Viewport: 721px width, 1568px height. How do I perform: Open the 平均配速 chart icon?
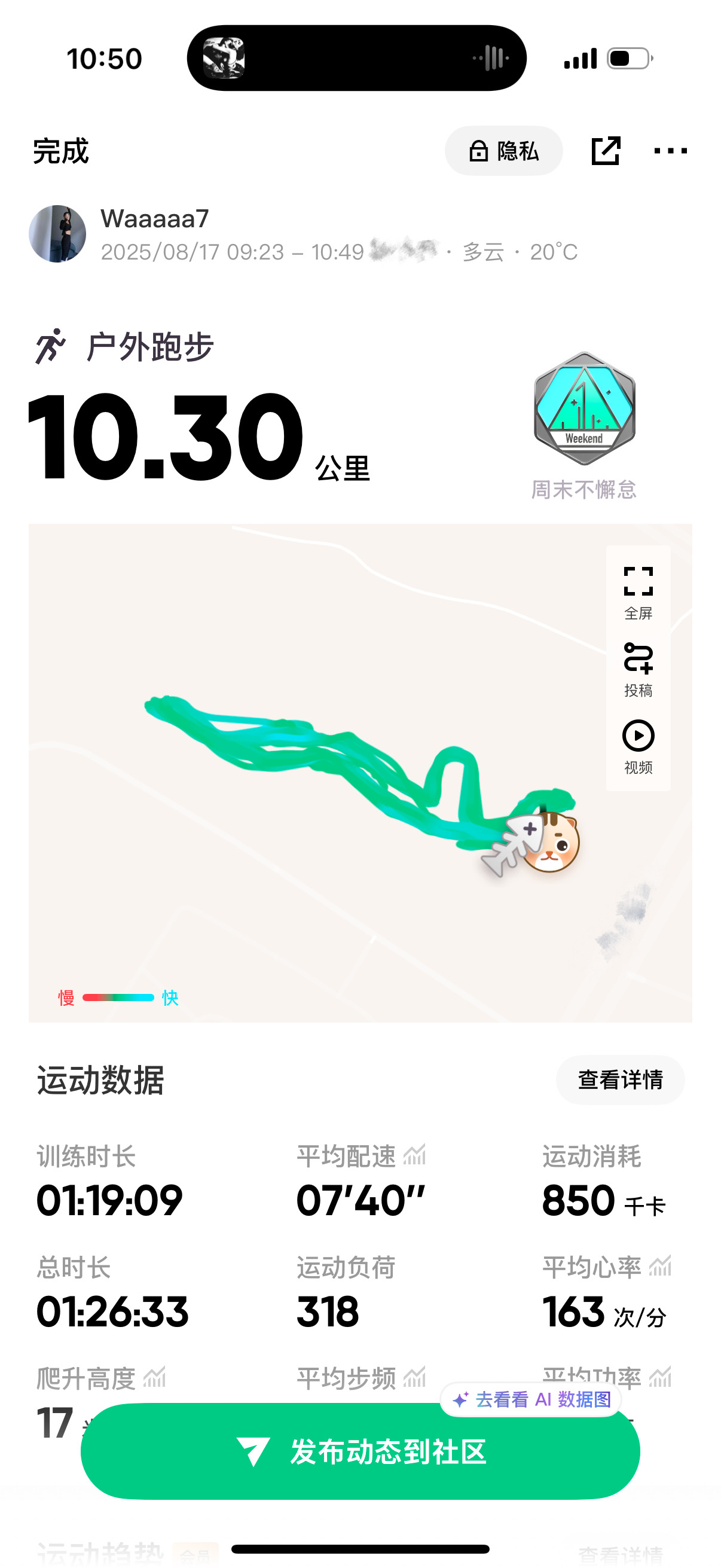(x=415, y=1155)
